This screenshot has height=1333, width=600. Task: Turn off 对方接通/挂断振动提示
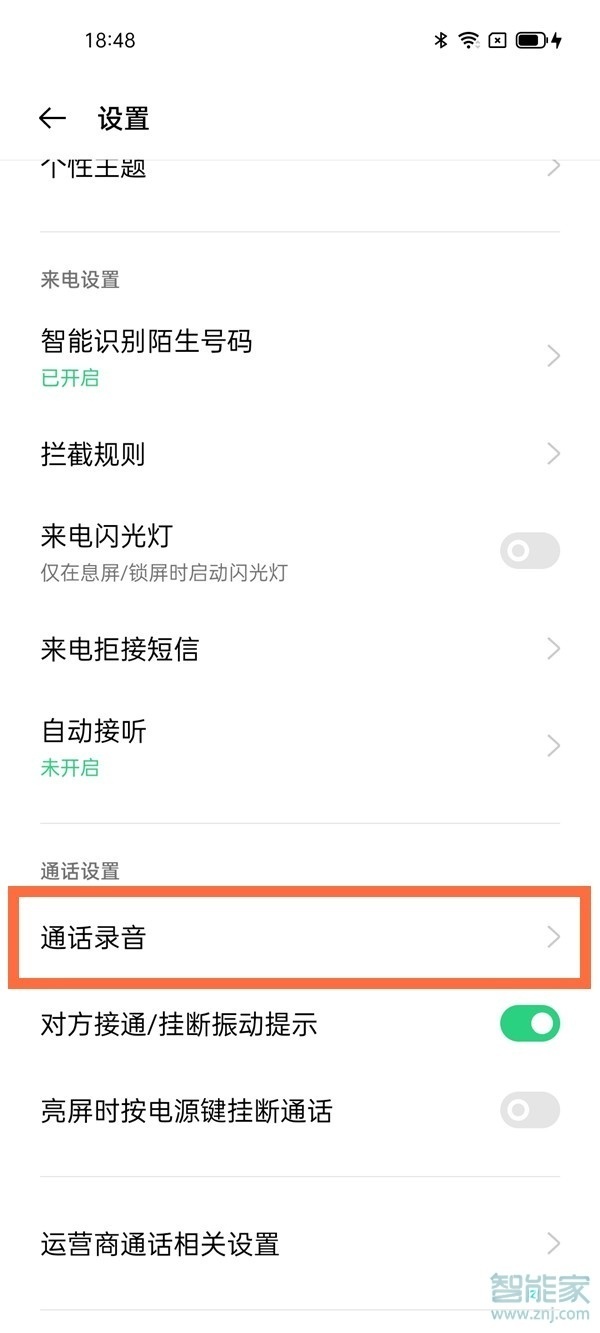coord(529,1024)
